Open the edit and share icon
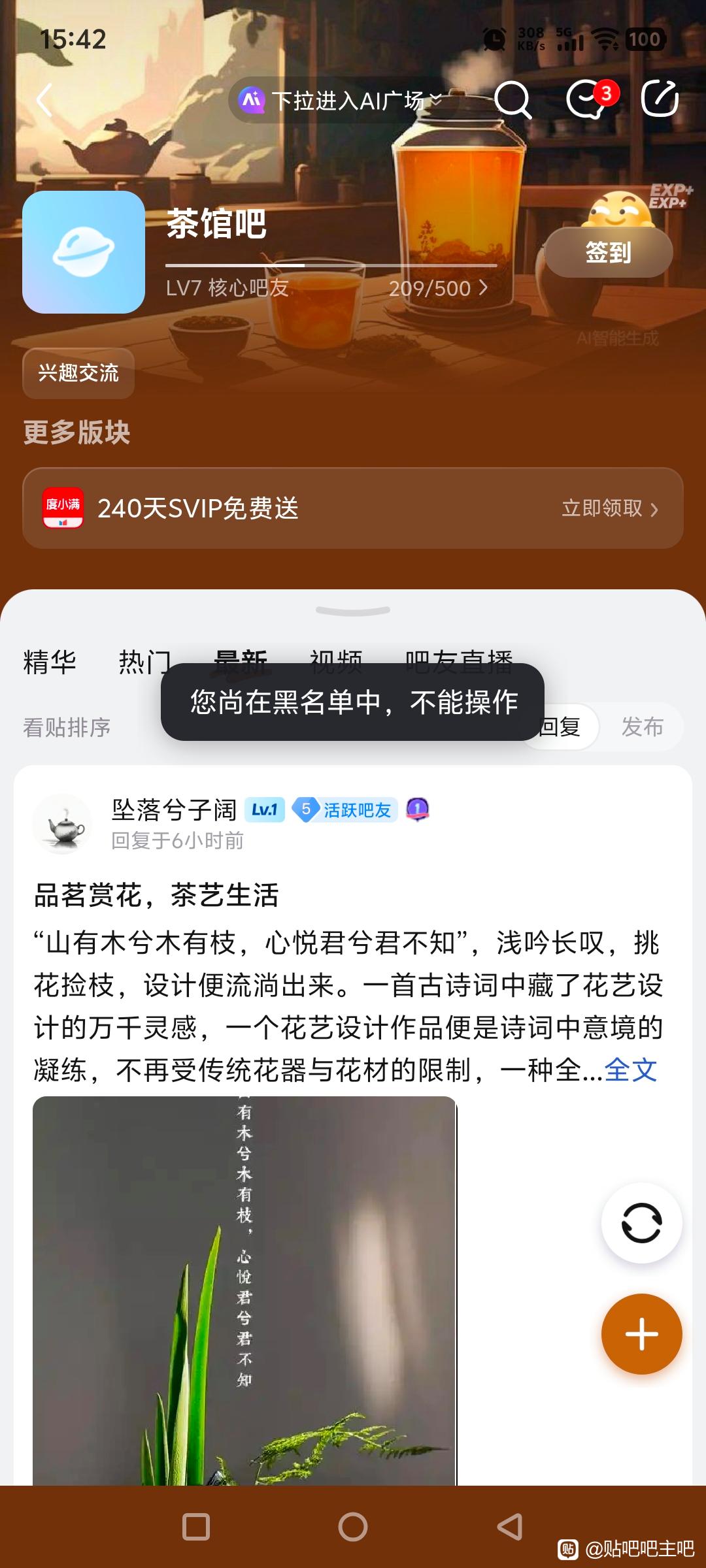This screenshot has width=706, height=1568. point(659,99)
